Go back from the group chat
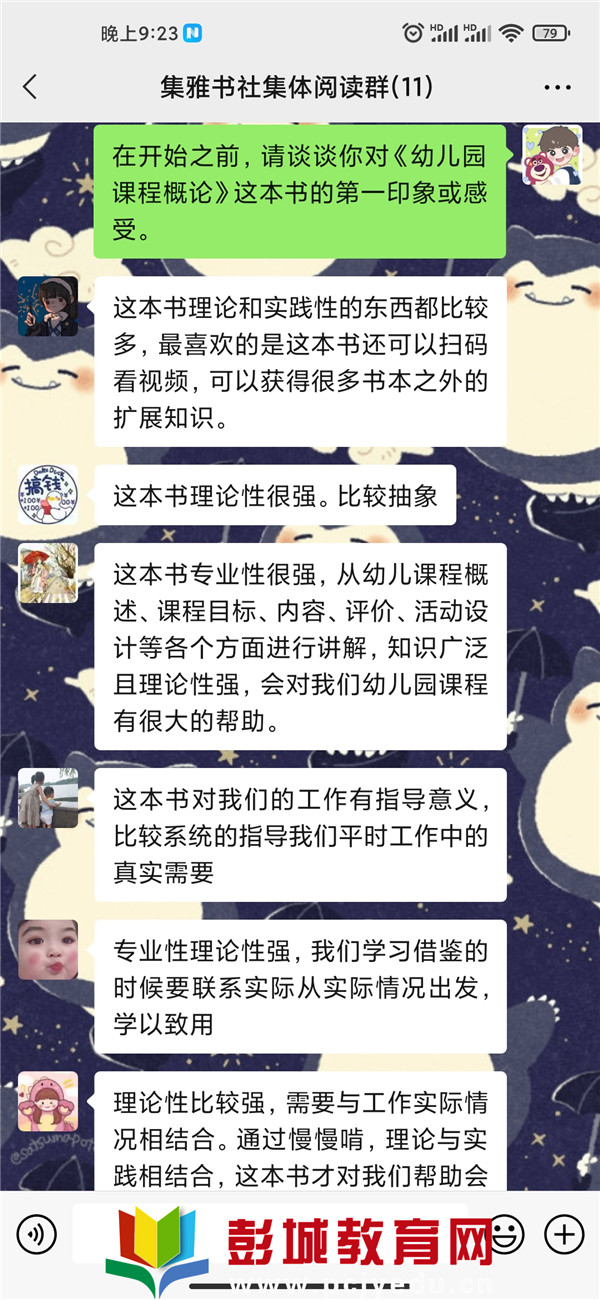Image resolution: width=600 pixels, height=1300 pixels. 30,88
